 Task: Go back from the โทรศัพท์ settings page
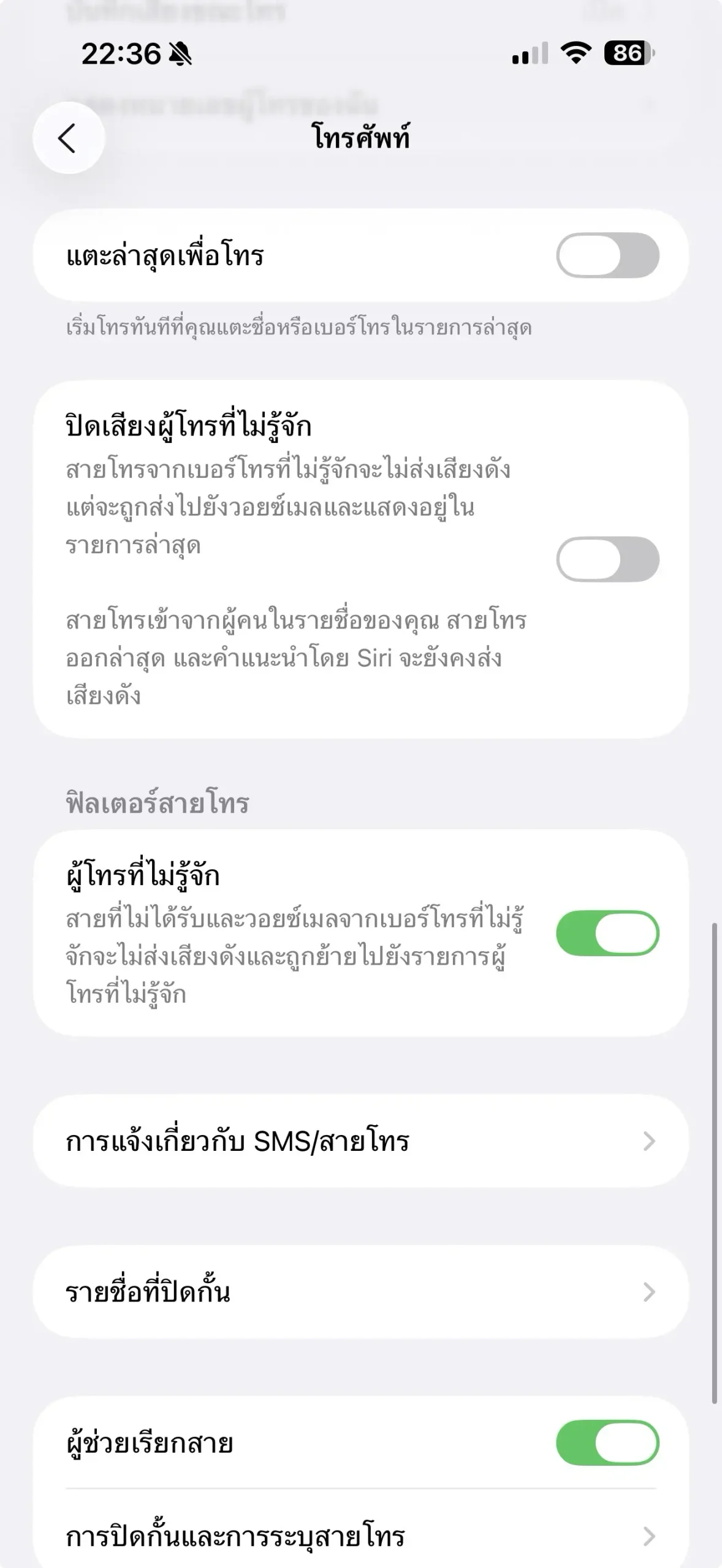(x=68, y=138)
